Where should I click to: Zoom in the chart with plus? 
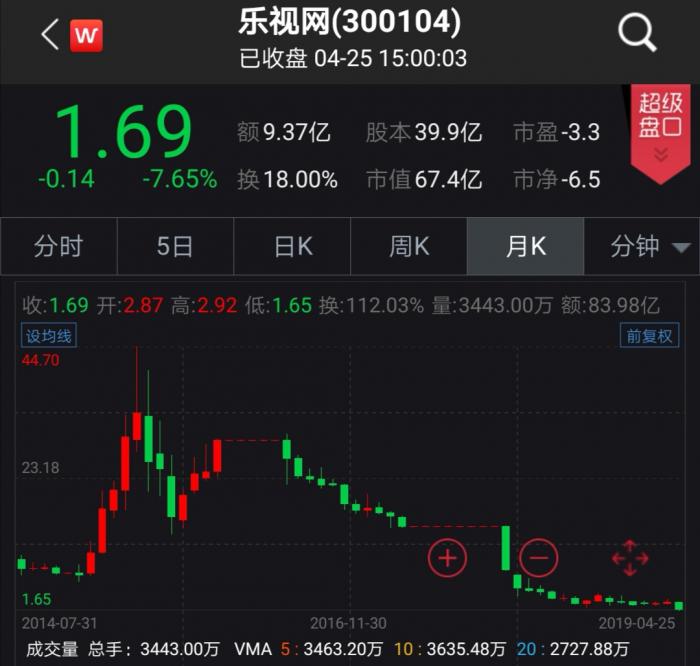(447, 557)
